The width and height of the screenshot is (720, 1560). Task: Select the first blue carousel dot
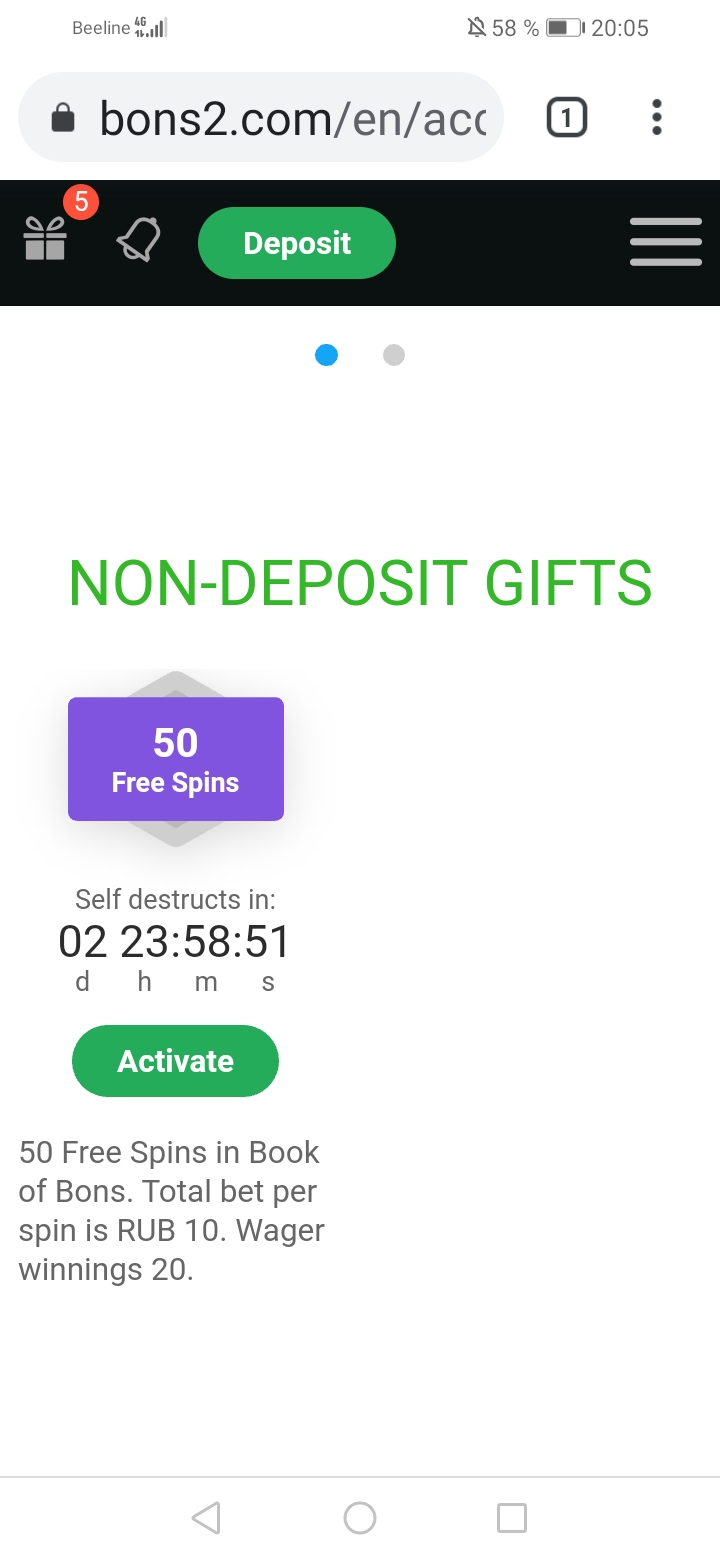326,355
